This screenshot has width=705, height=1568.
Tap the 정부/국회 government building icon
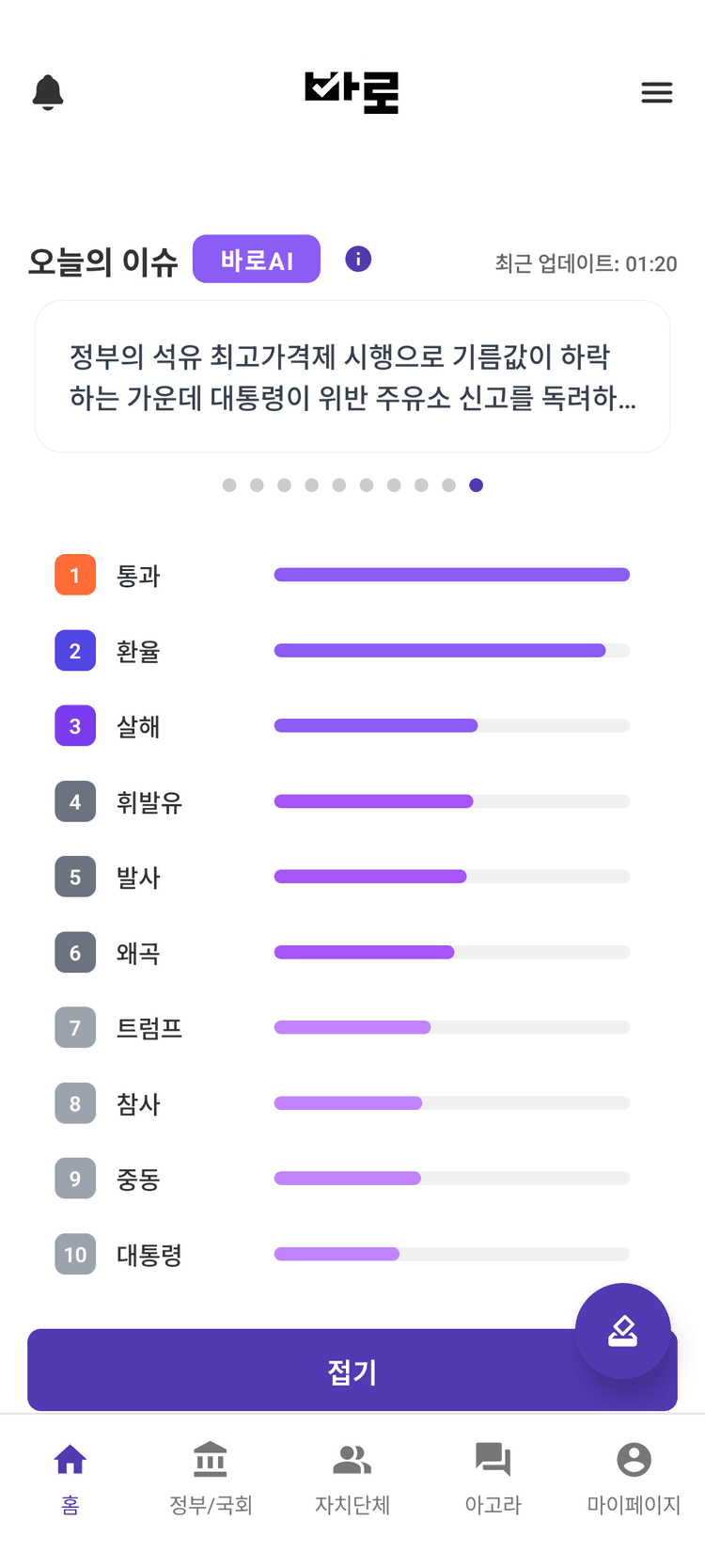[211, 1460]
